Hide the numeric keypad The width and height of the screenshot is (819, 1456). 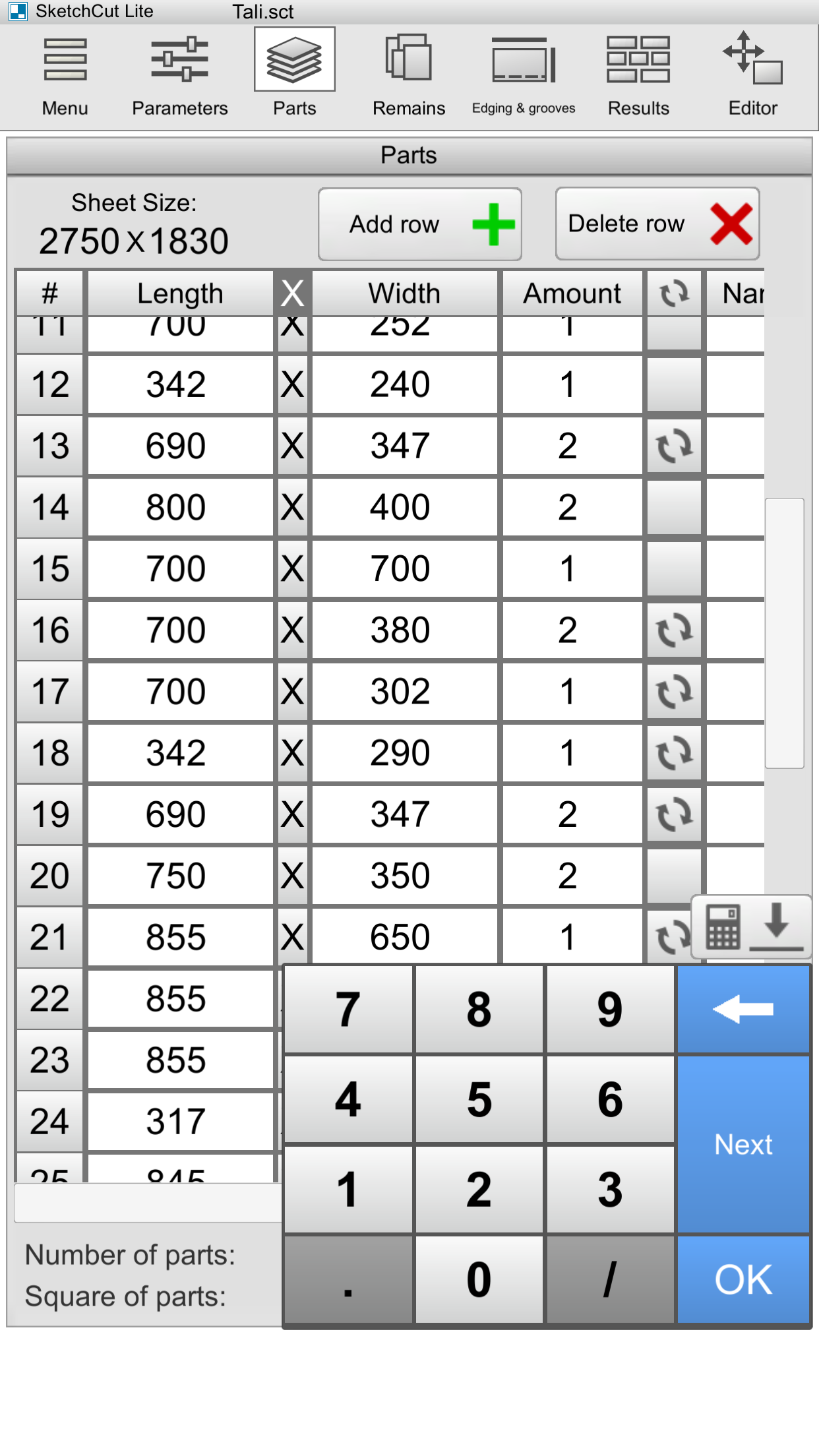(777, 926)
